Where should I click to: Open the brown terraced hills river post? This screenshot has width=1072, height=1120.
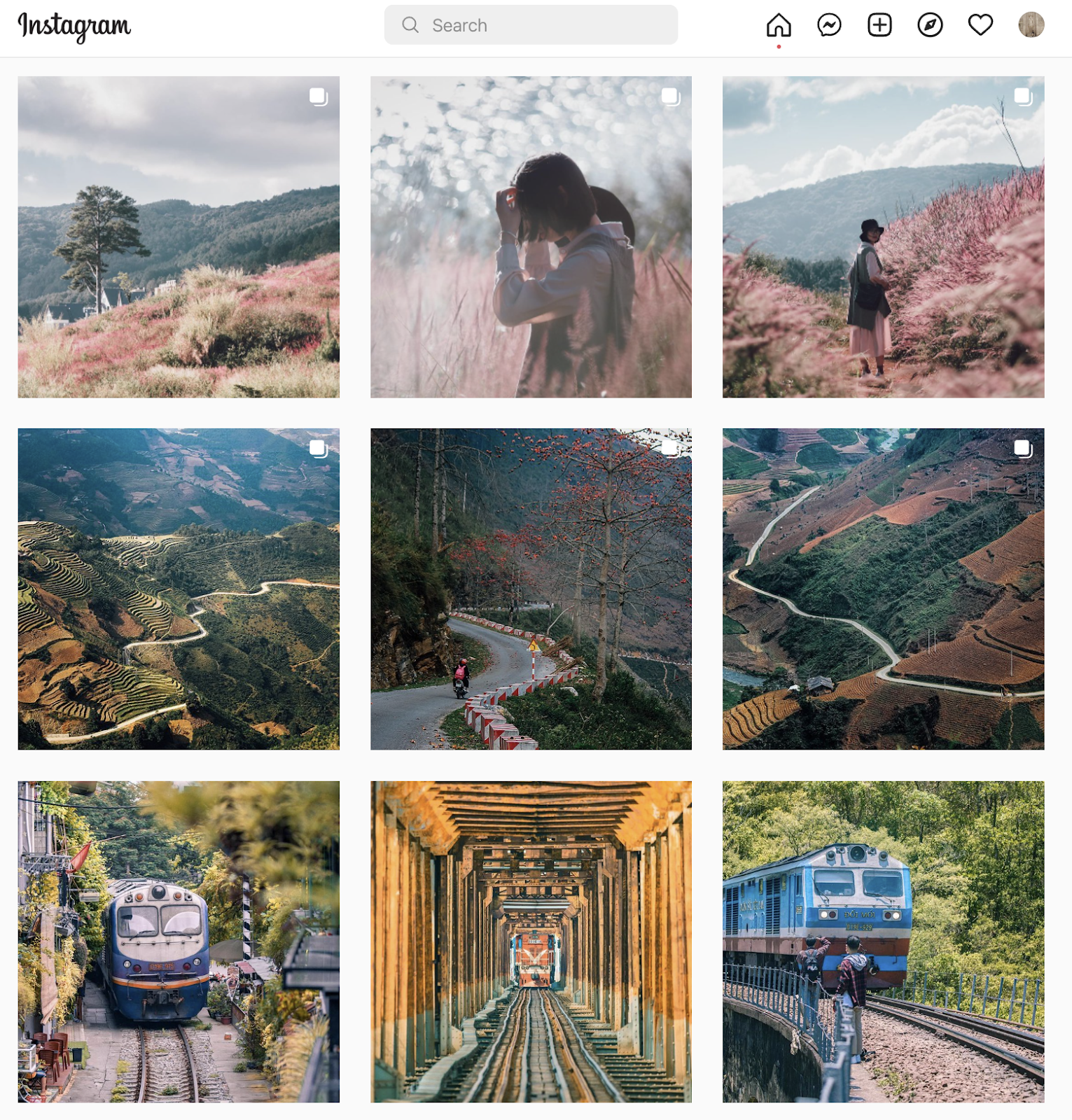[883, 589]
